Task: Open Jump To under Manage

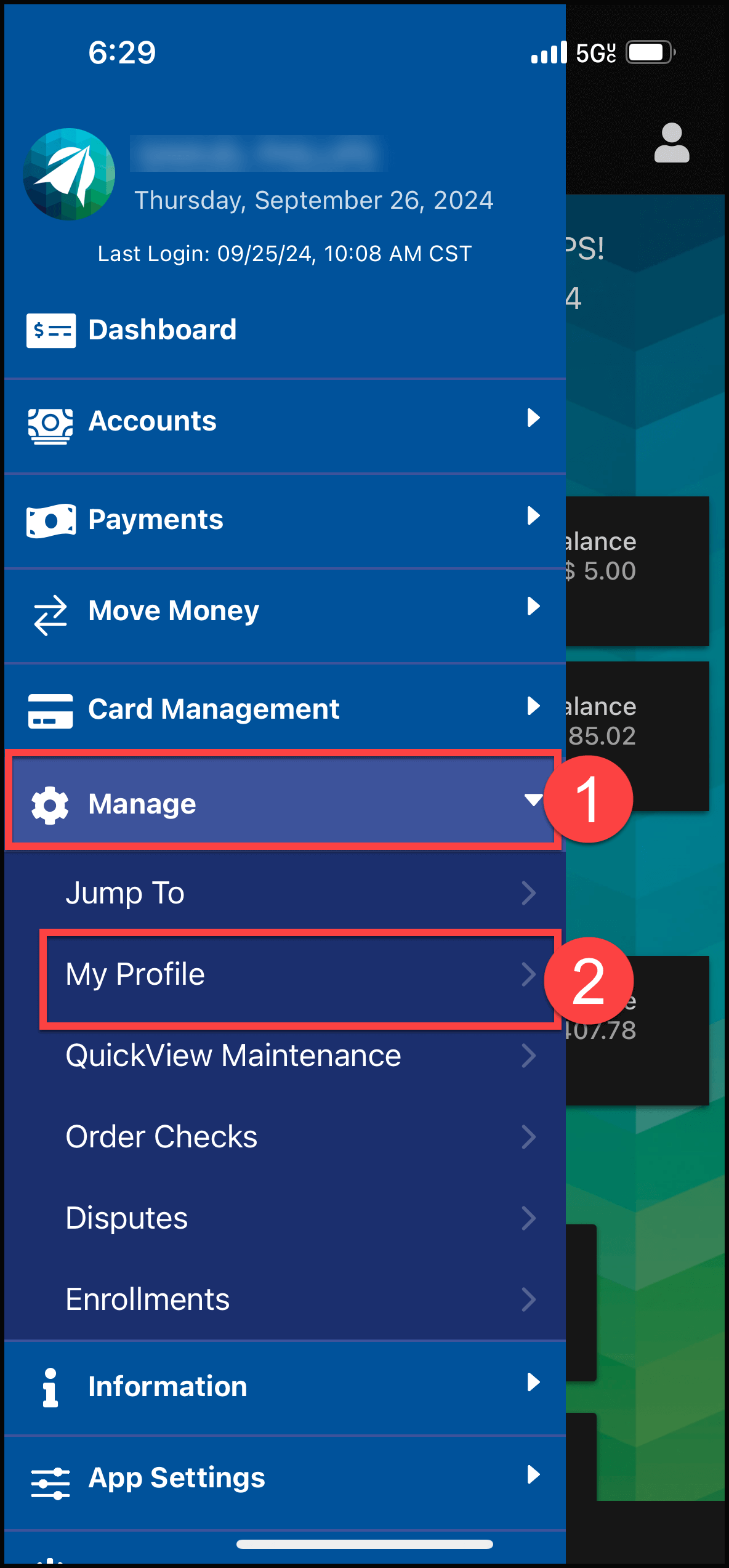Action: click(299, 893)
